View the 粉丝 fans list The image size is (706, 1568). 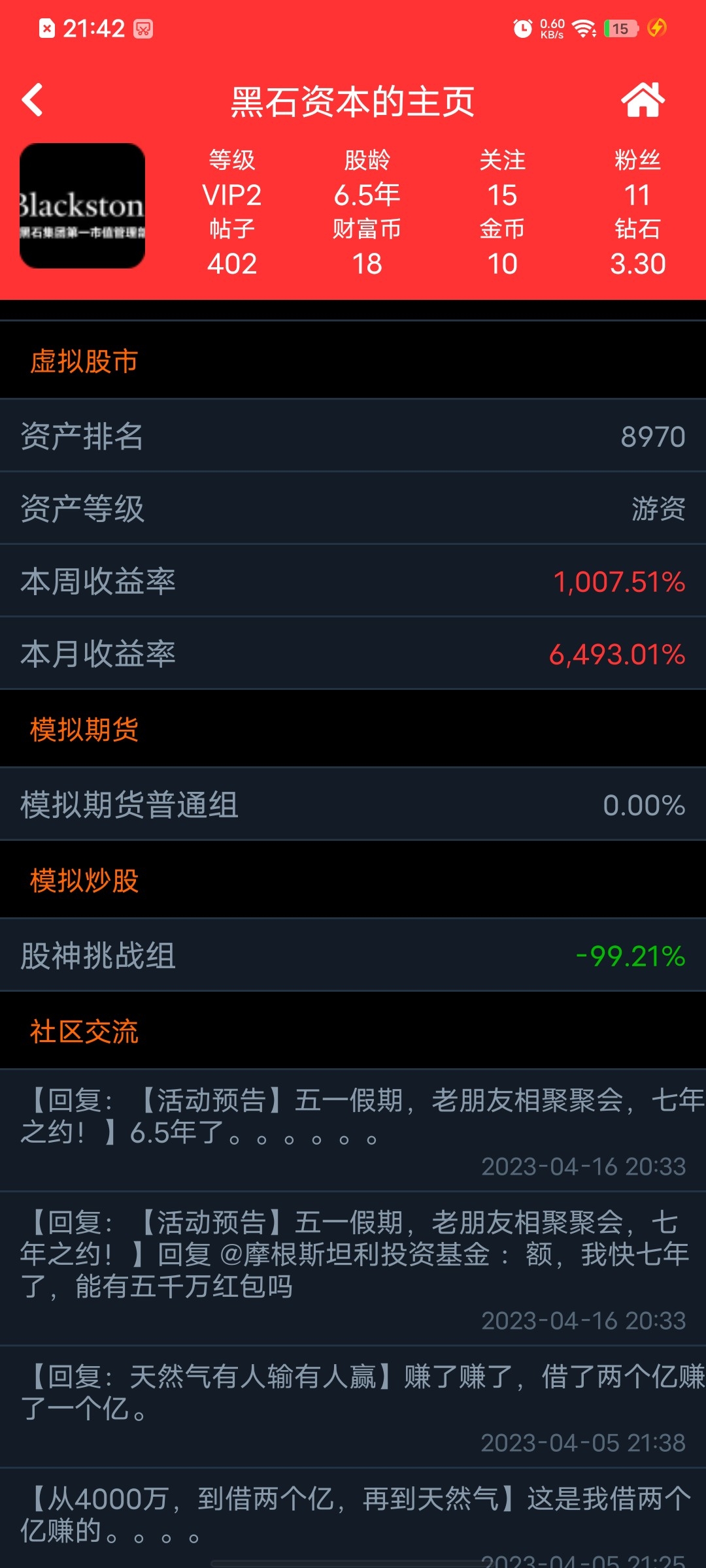click(x=637, y=178)
